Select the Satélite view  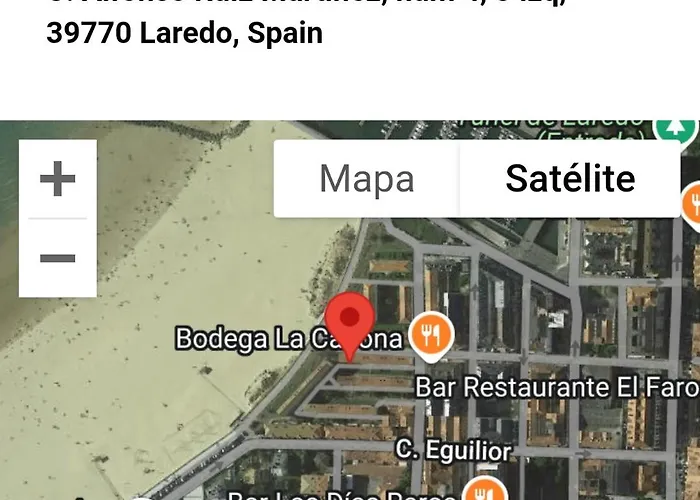(x=570, y=179)
